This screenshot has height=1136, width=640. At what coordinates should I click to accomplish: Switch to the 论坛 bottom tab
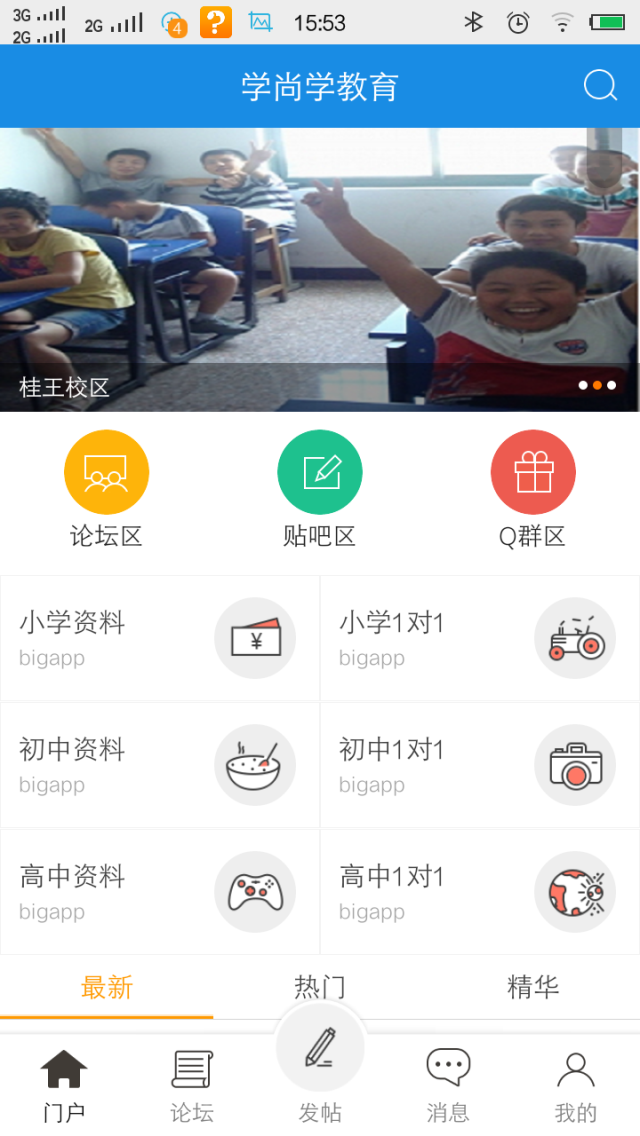coord(192,1085)
